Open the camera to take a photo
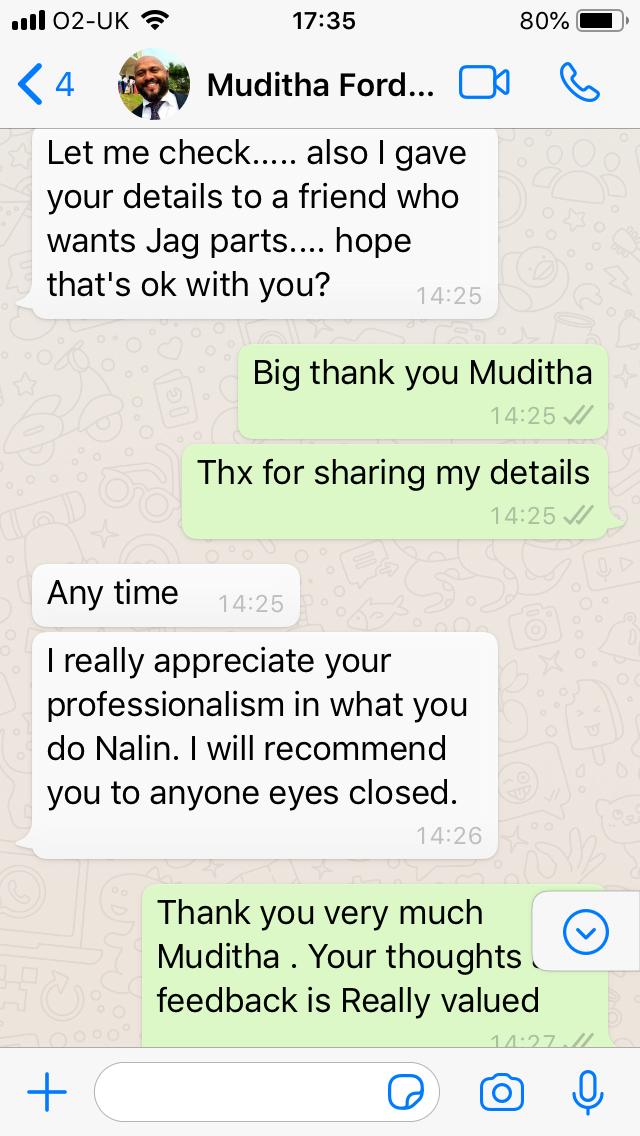Screen dimensions: 640x1136 (x=501, y=1093)
